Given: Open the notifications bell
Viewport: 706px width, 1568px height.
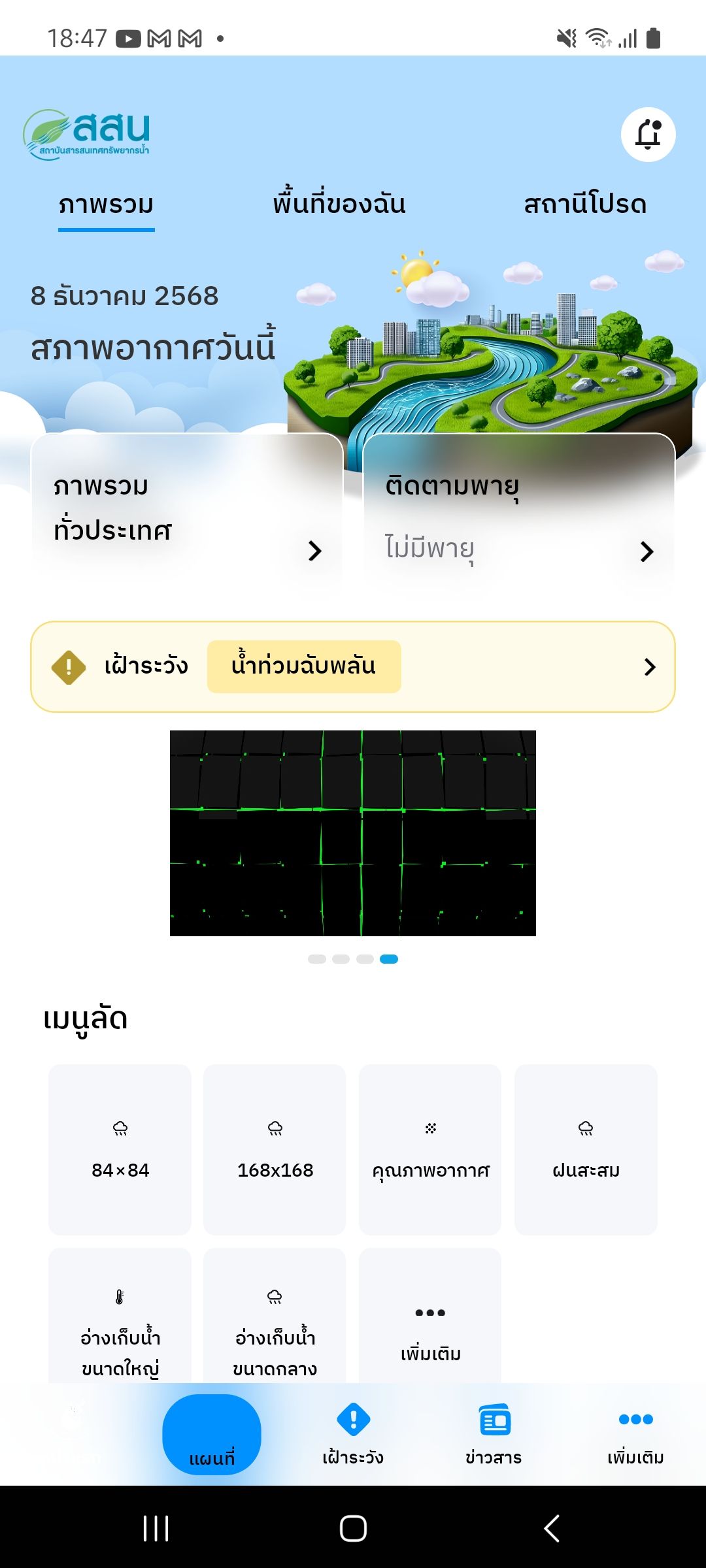Looking at the screenshot, I should (648, 135).
